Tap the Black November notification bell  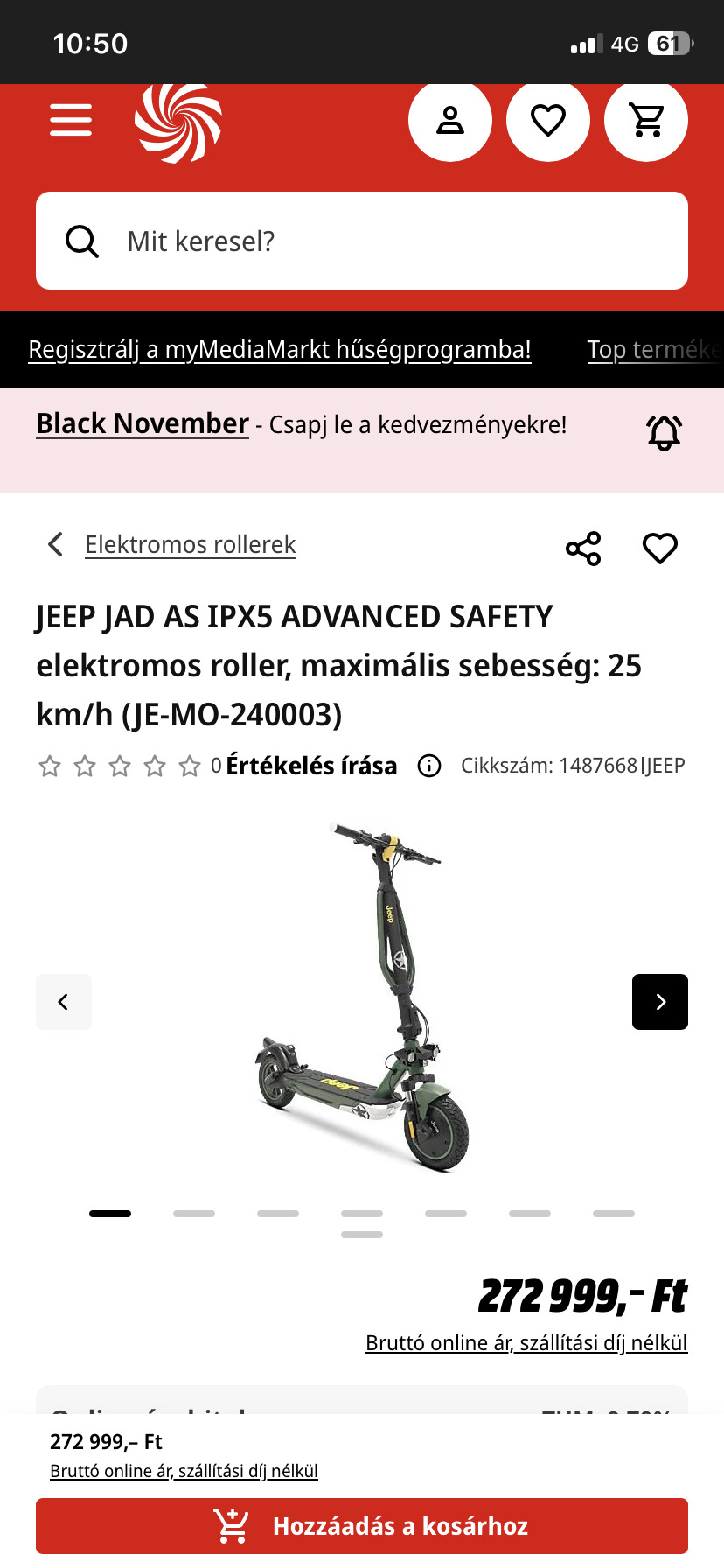pyautogui.click(x=664, y=431)
